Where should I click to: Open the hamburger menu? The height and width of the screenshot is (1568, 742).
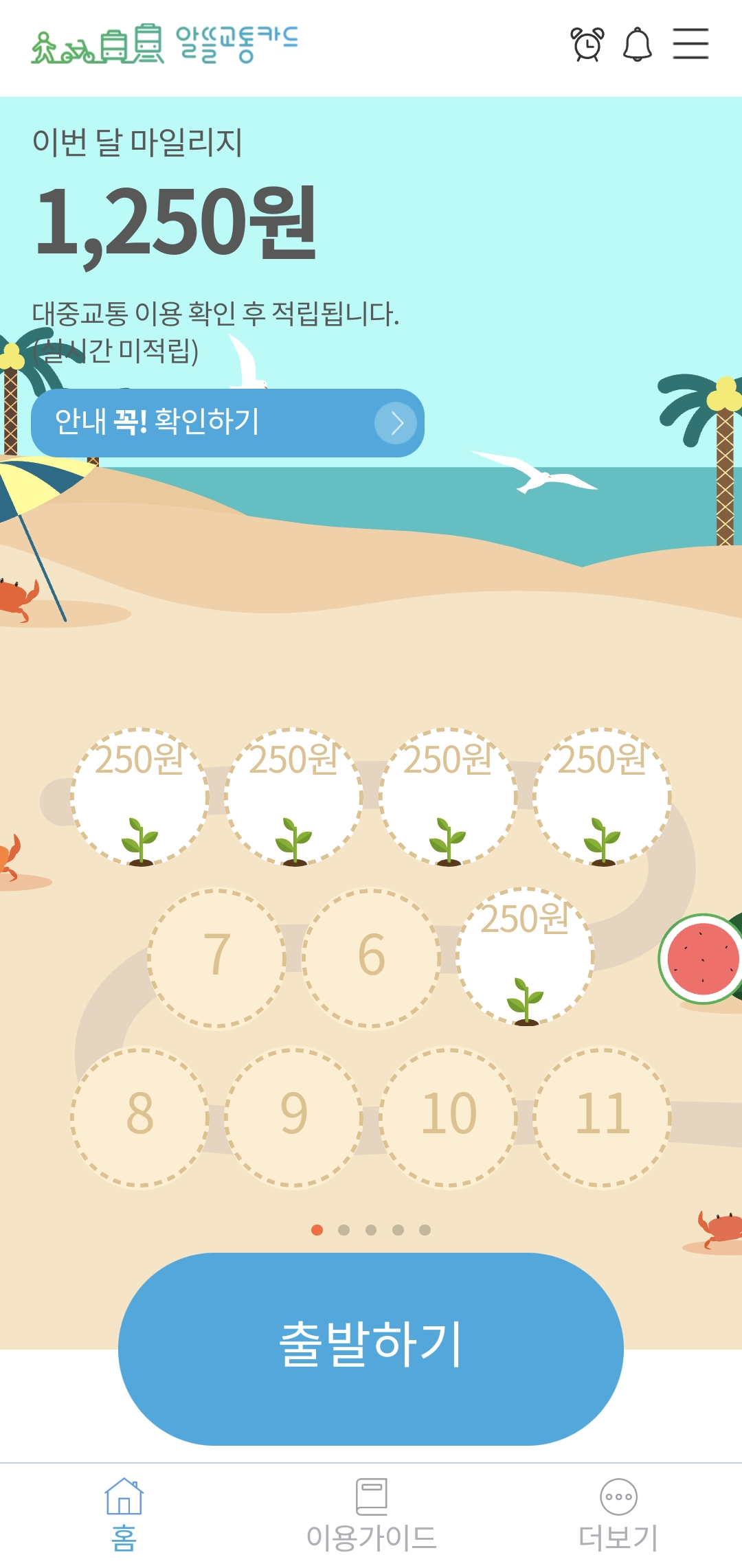click(690, 44)
